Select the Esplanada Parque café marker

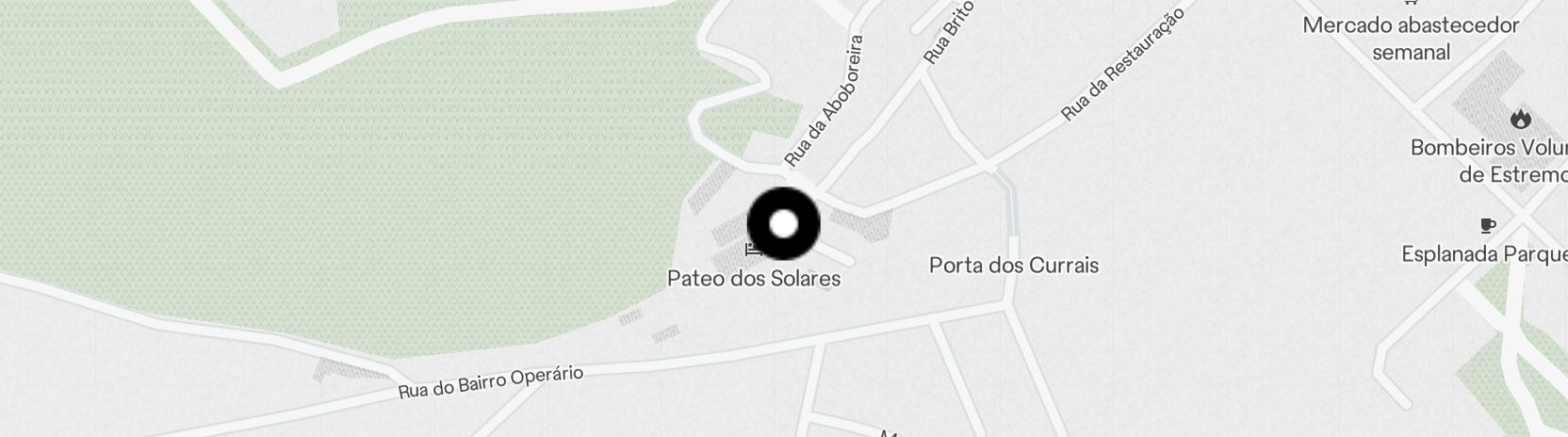click(x=1487, y=226)
